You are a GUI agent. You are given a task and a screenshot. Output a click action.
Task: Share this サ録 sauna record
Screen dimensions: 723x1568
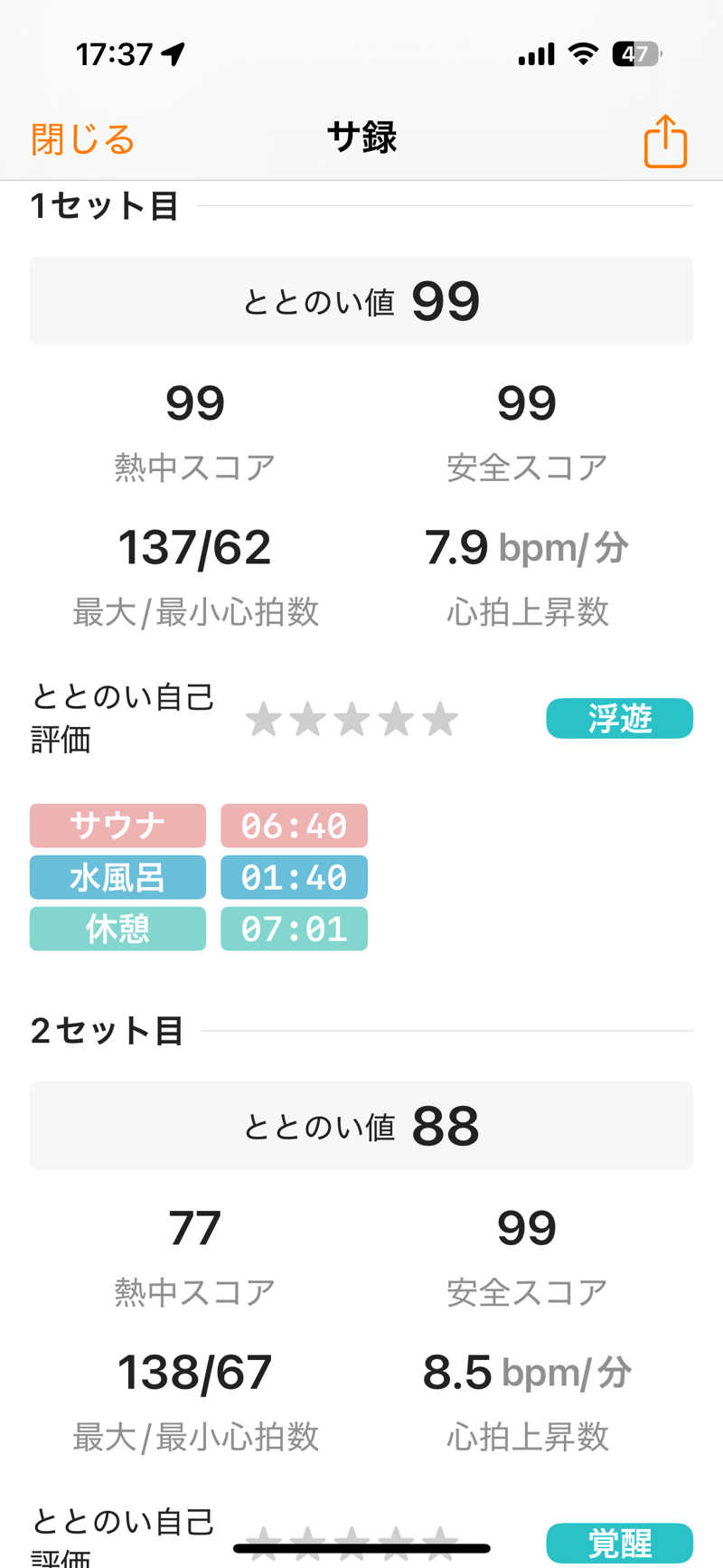tap(665, 141)
